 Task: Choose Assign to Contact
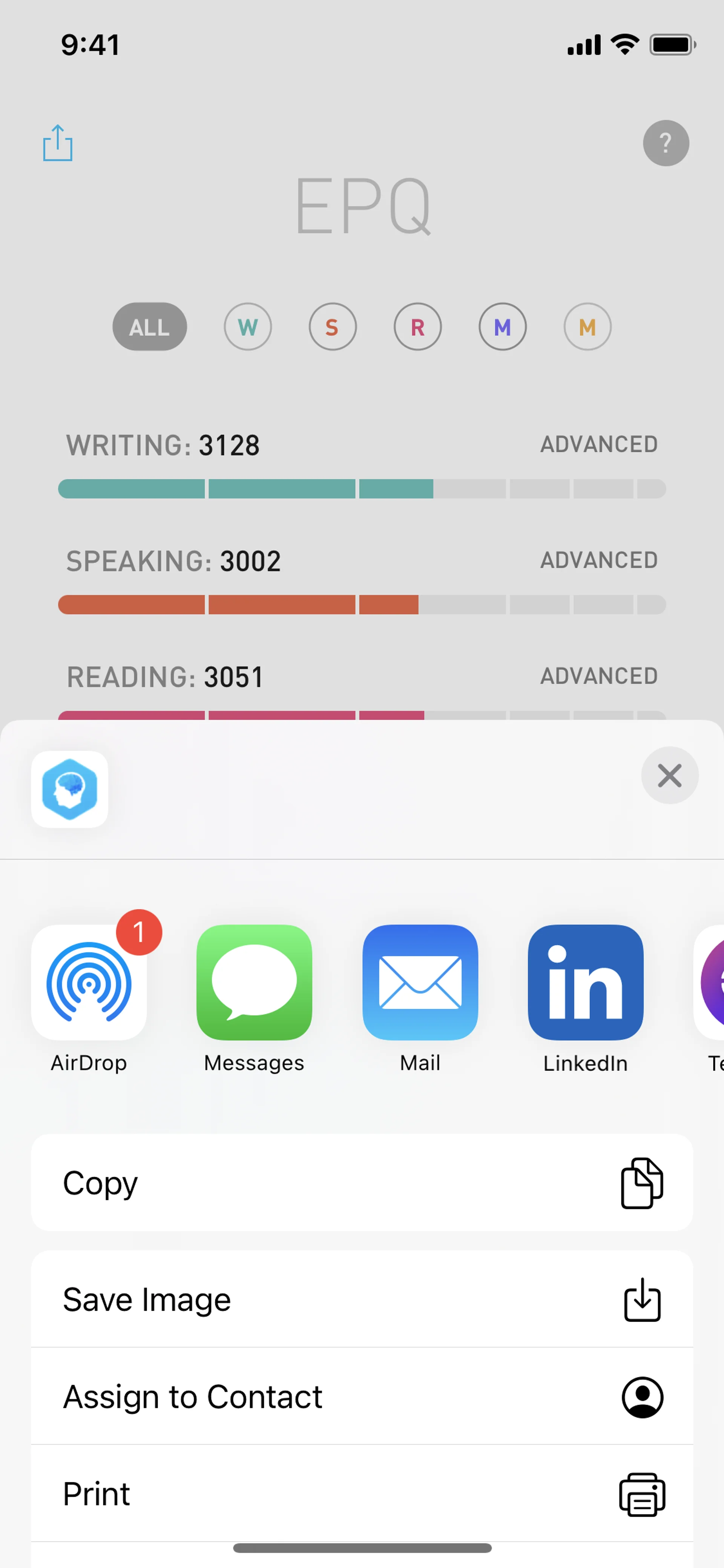click(361, 1397)
